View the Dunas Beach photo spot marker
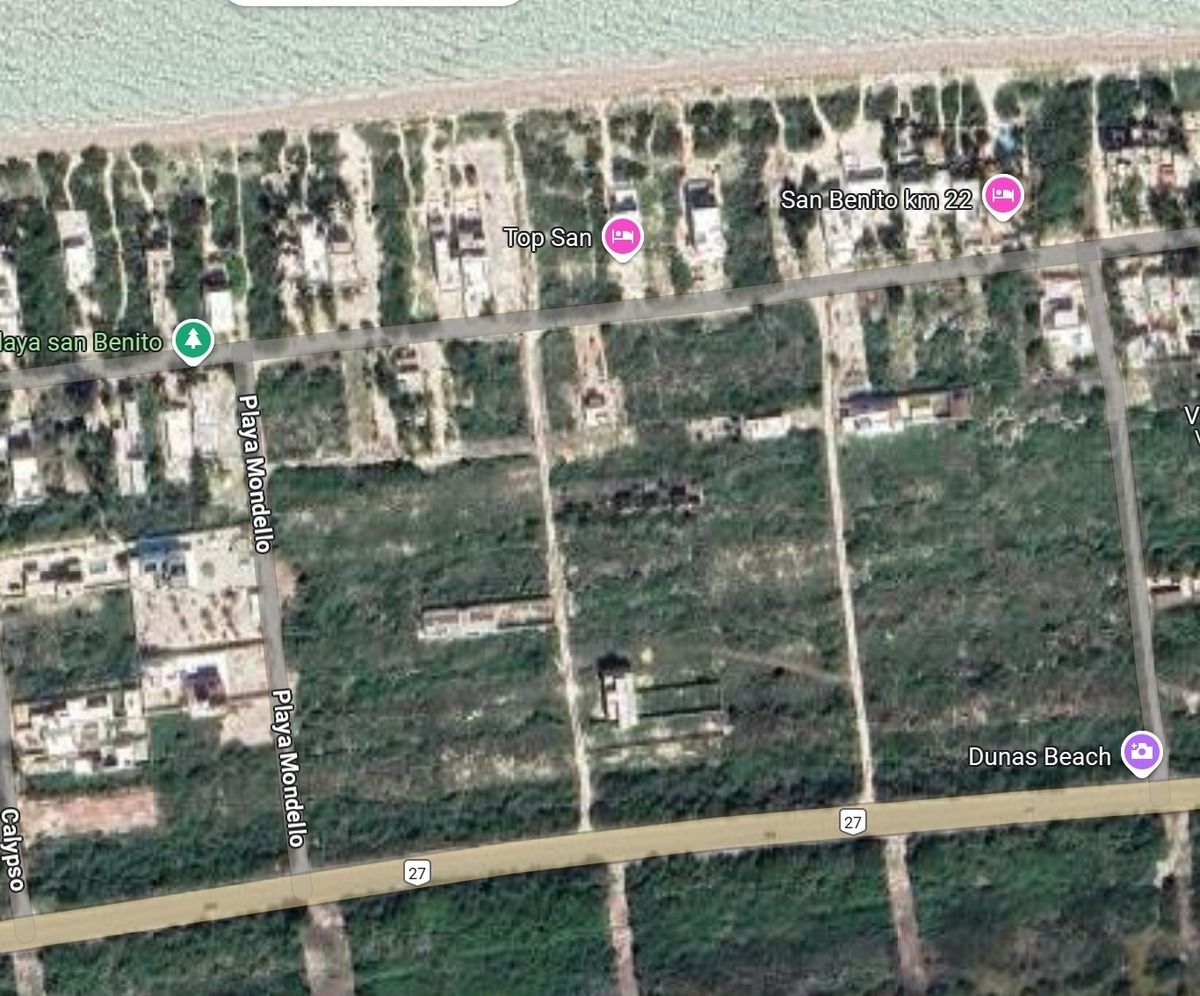Viewport: 1200px width, 996px height. [1141, 752]
